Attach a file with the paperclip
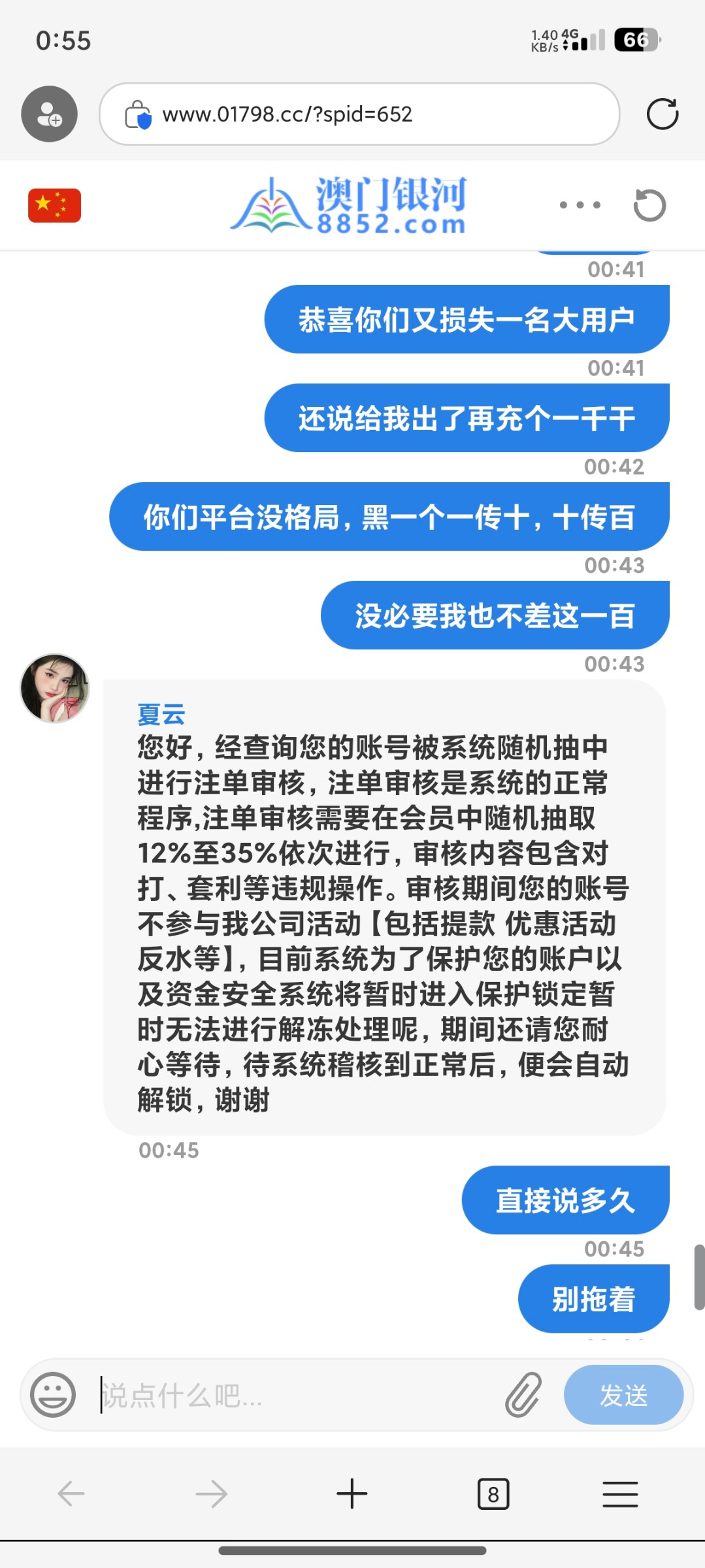 (524, 1395)
